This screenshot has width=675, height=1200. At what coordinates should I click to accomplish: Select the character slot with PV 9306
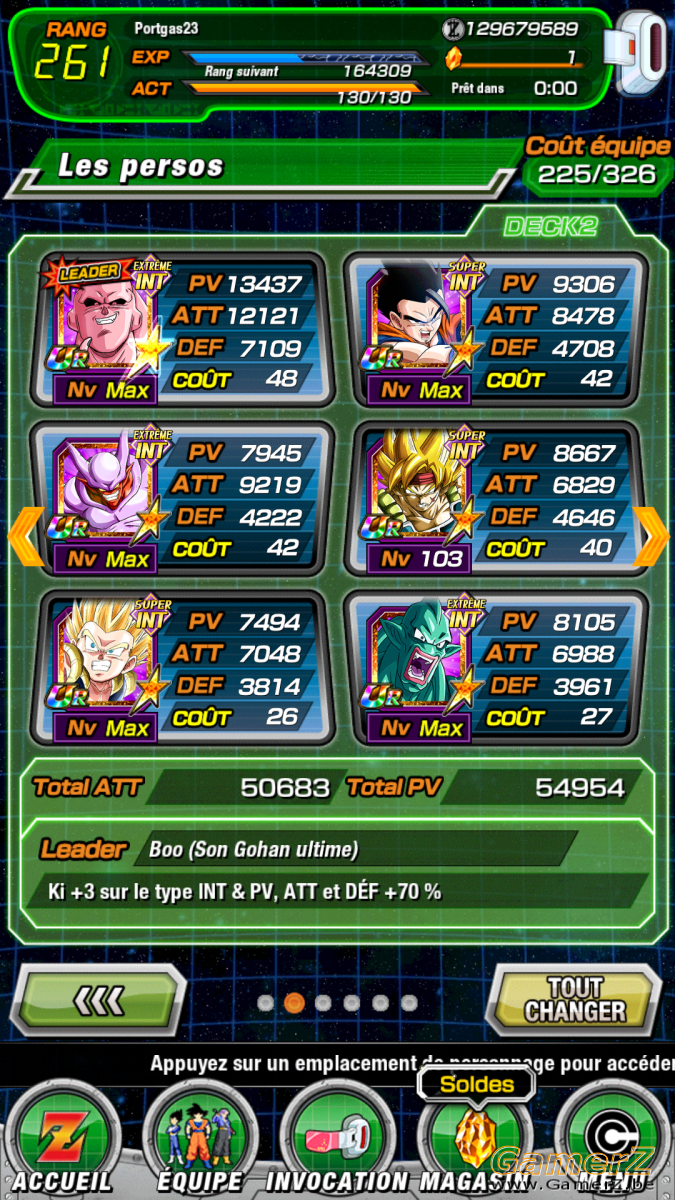pos(495,330)
